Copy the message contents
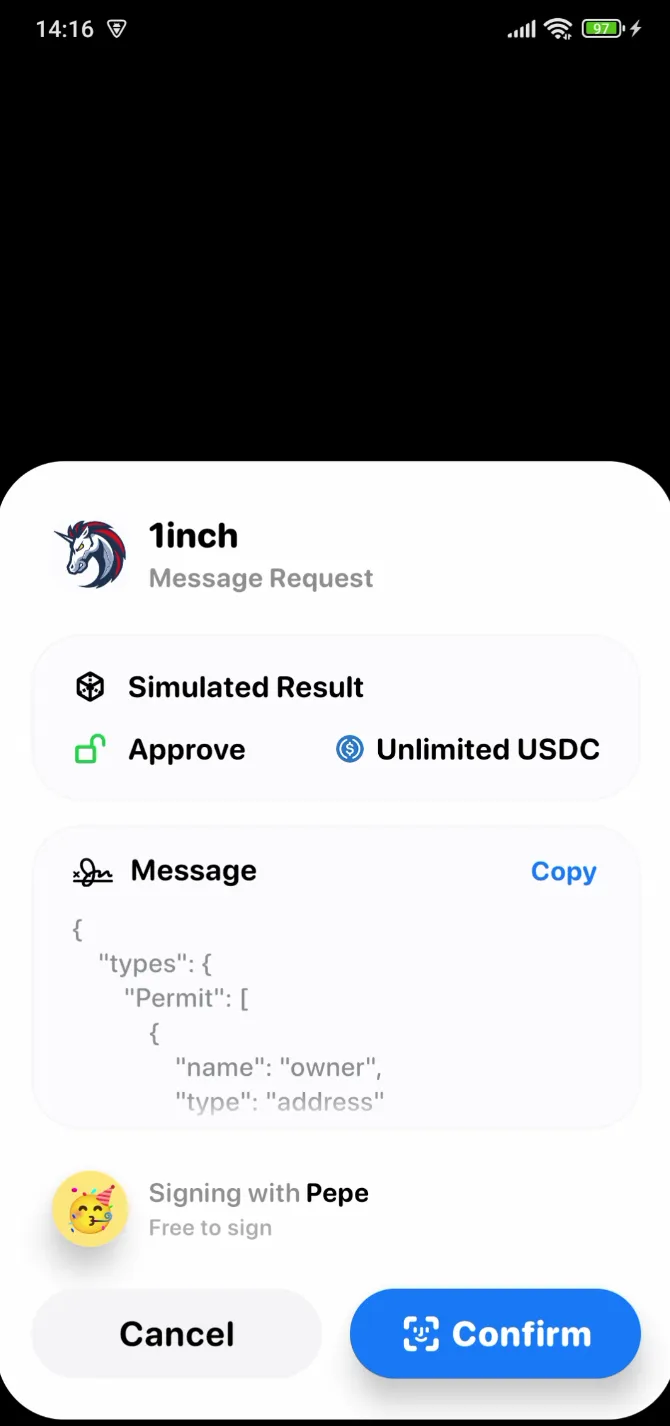The width and height of the screenshot is (670, 1426). pos(563,871)
